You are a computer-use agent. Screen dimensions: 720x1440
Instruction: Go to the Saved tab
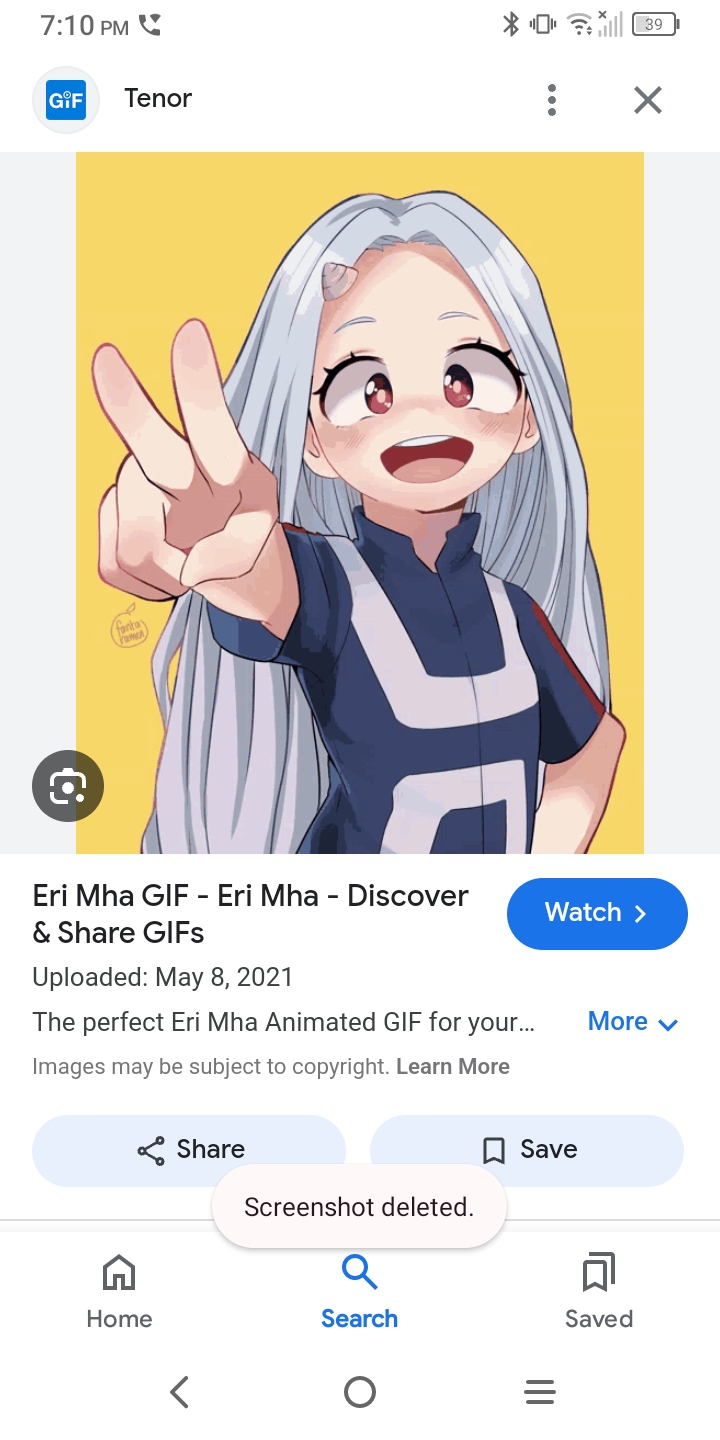click(x=598, y=1291)
